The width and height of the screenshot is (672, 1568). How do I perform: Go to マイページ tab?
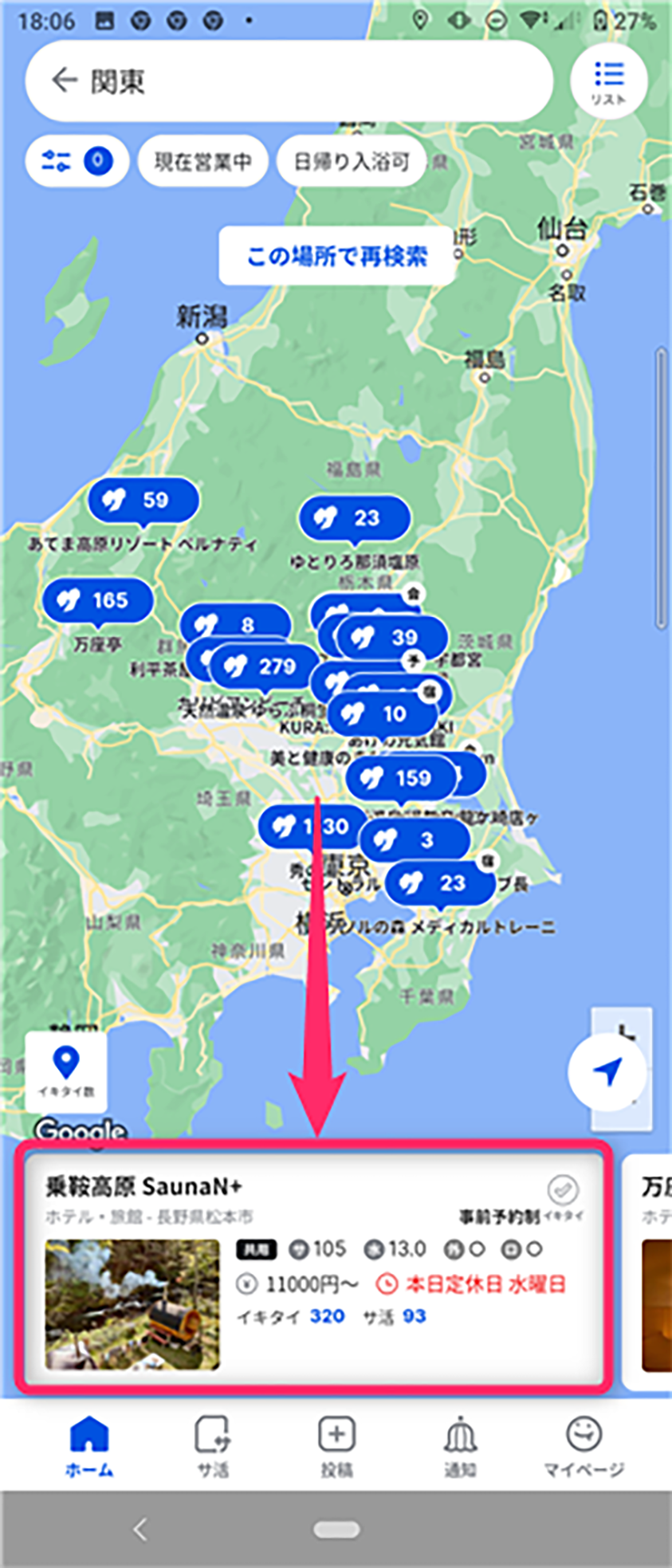pos(584,1446)
